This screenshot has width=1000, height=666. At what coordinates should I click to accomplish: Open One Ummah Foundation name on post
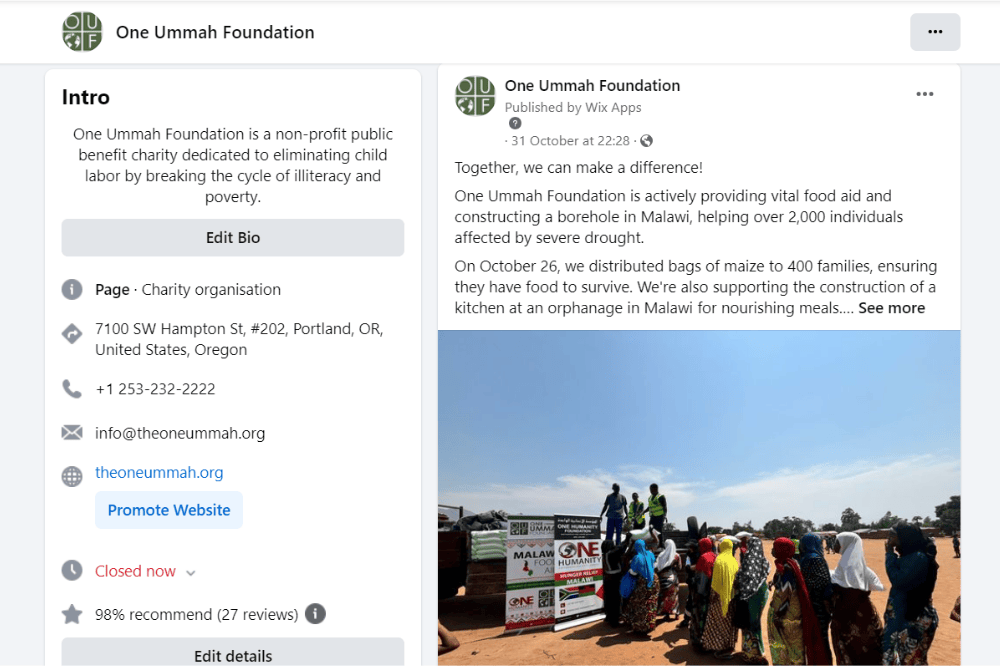coord(592,86)
